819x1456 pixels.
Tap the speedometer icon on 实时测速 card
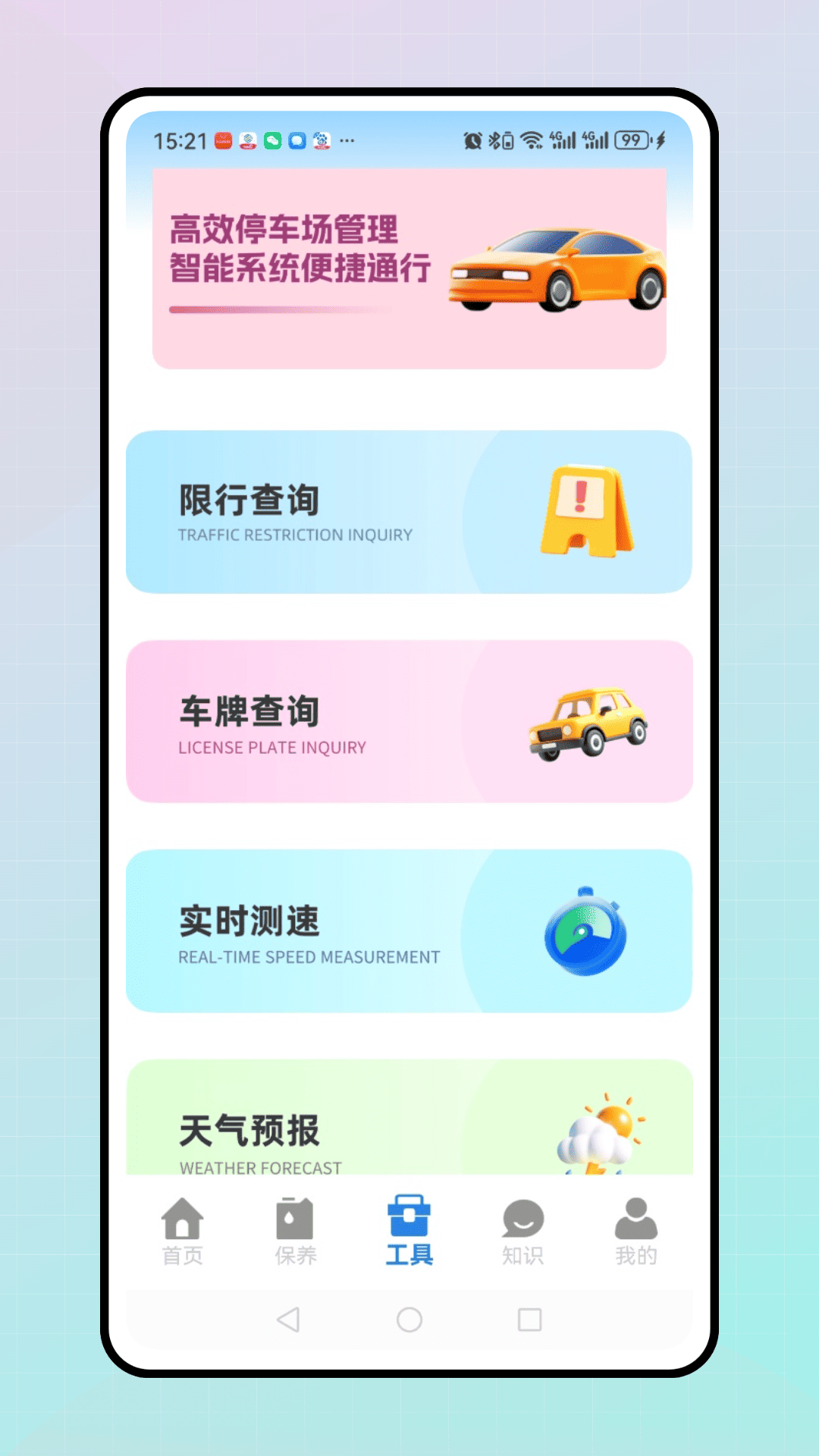click(584, 933)
